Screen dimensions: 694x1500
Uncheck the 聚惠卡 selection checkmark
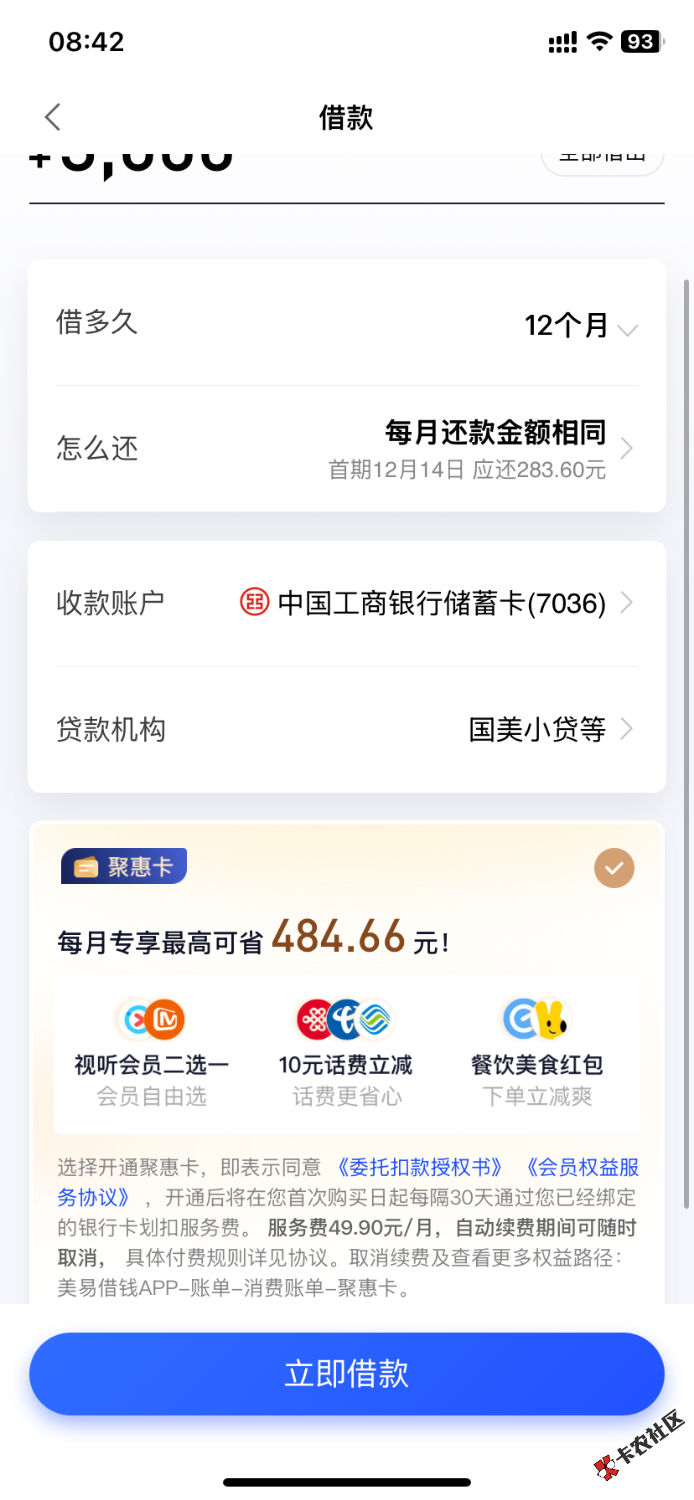[x=614, y=868]
